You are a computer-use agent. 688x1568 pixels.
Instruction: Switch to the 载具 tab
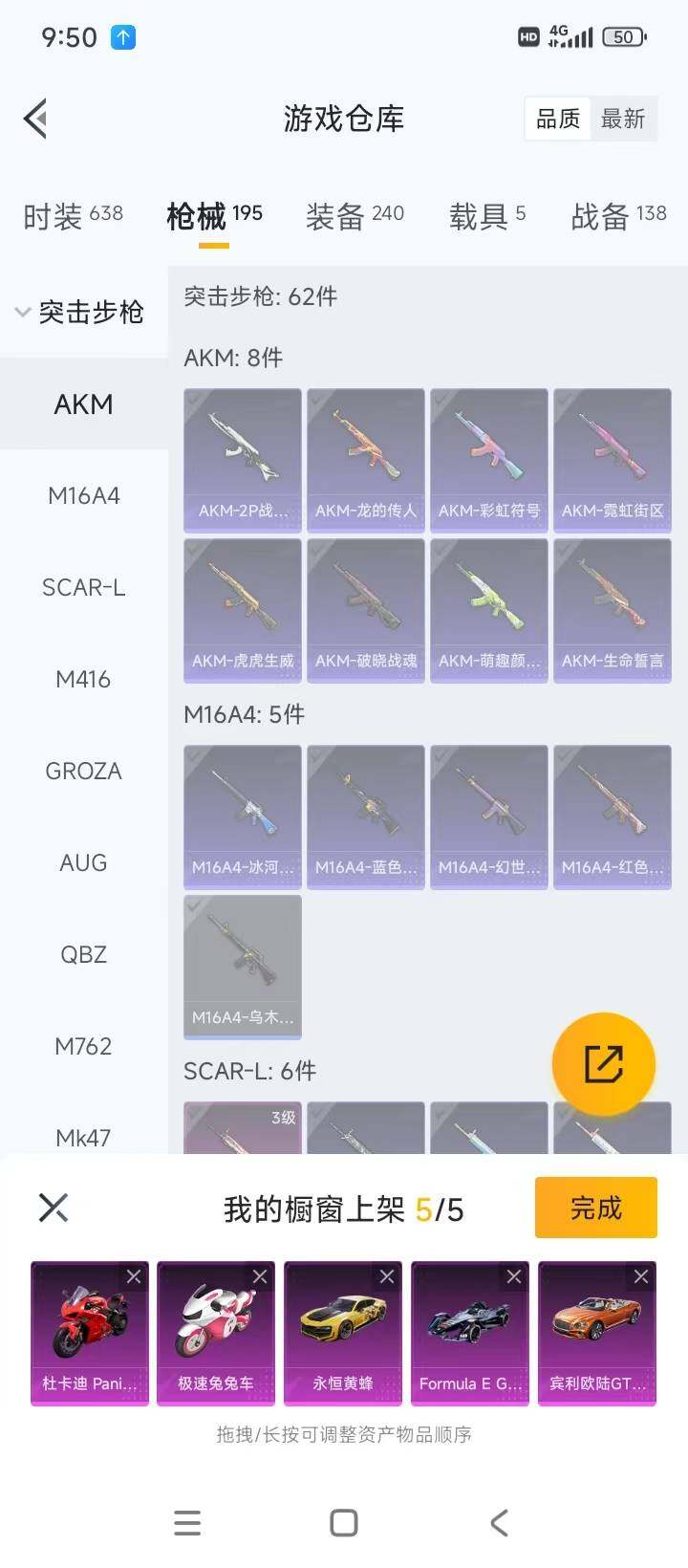[487, 216]
